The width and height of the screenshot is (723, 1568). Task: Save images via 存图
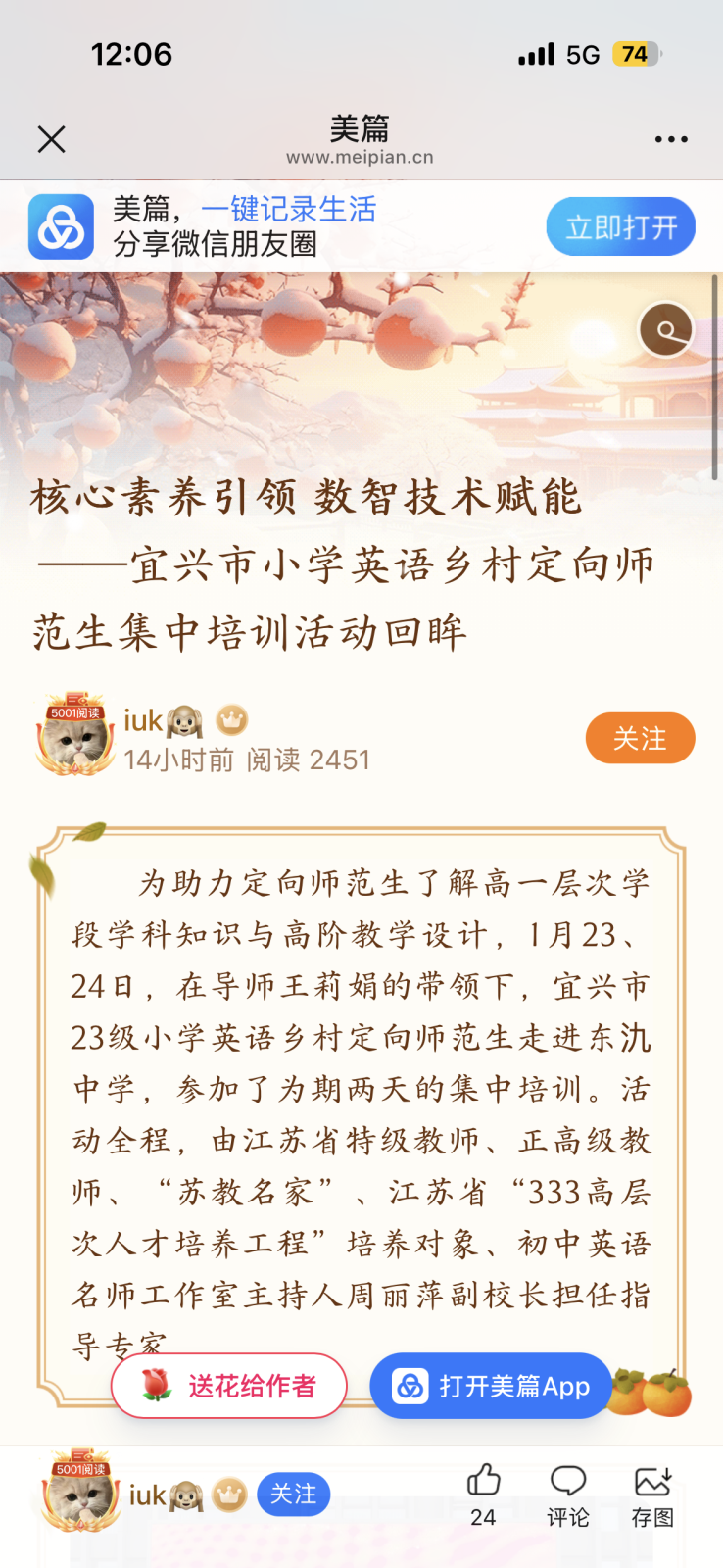[x=652, y=1495]
